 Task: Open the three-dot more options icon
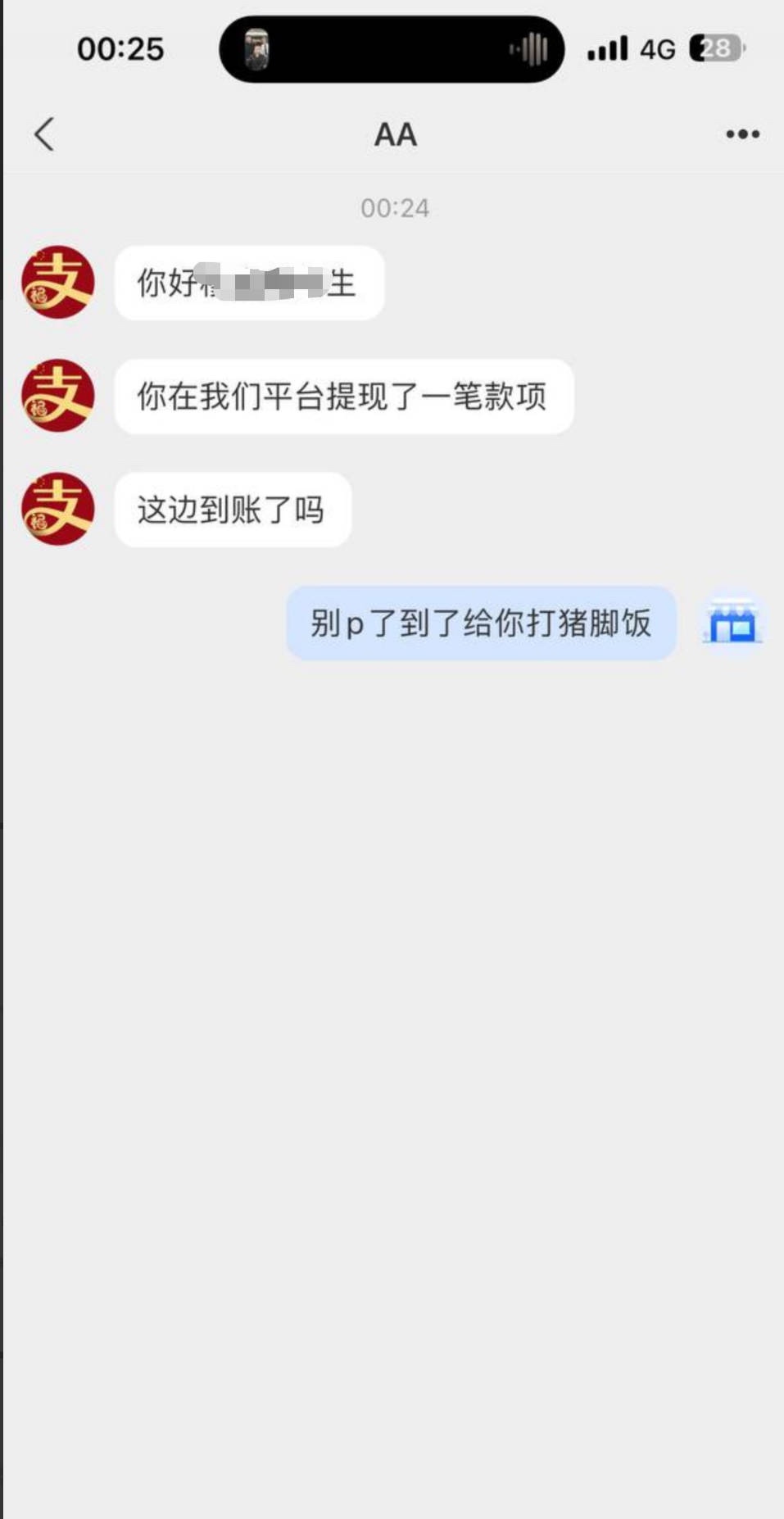click(x=738, y=134)
